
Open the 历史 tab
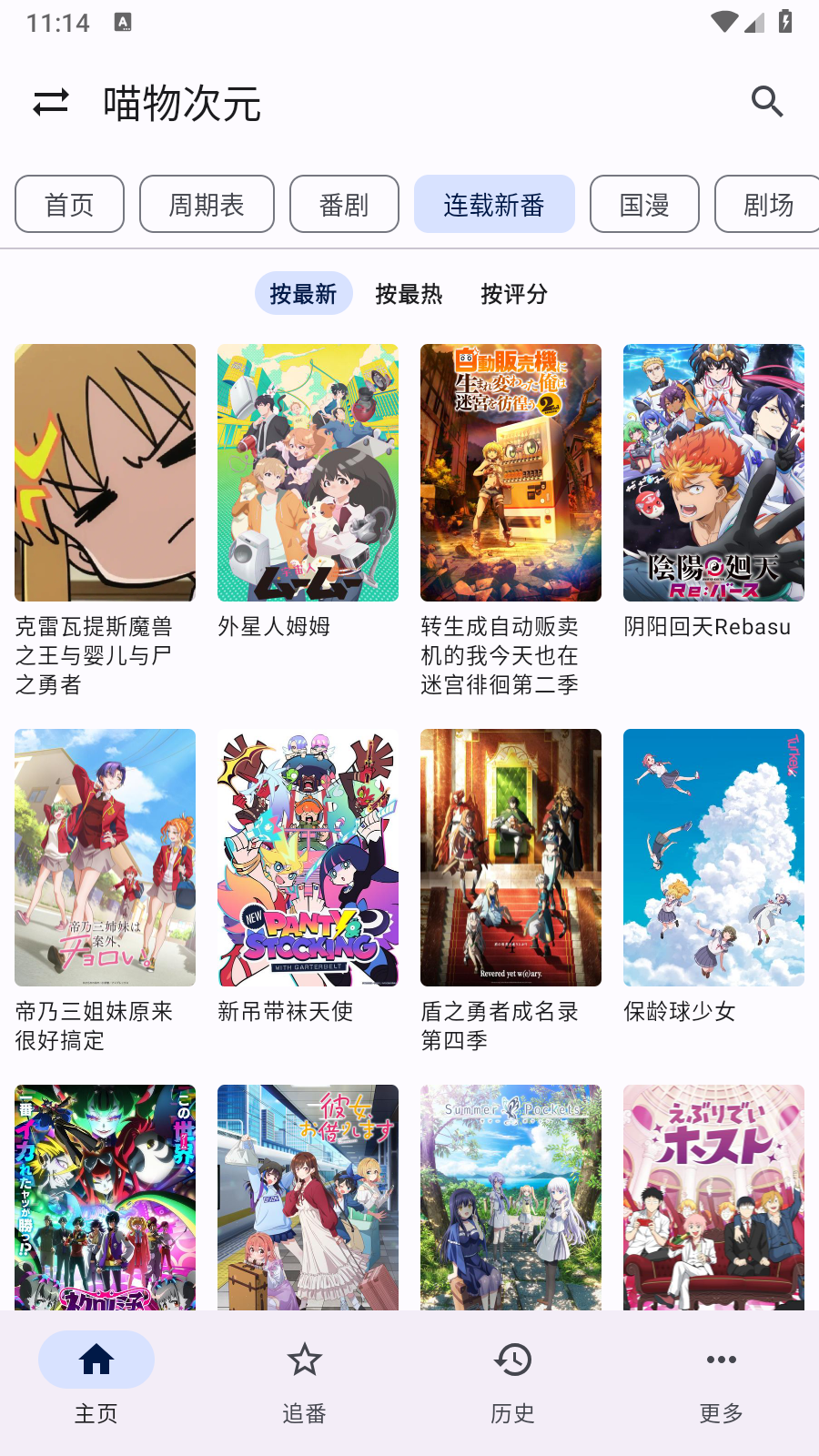pyautogui.click(x=512, y=1376)
